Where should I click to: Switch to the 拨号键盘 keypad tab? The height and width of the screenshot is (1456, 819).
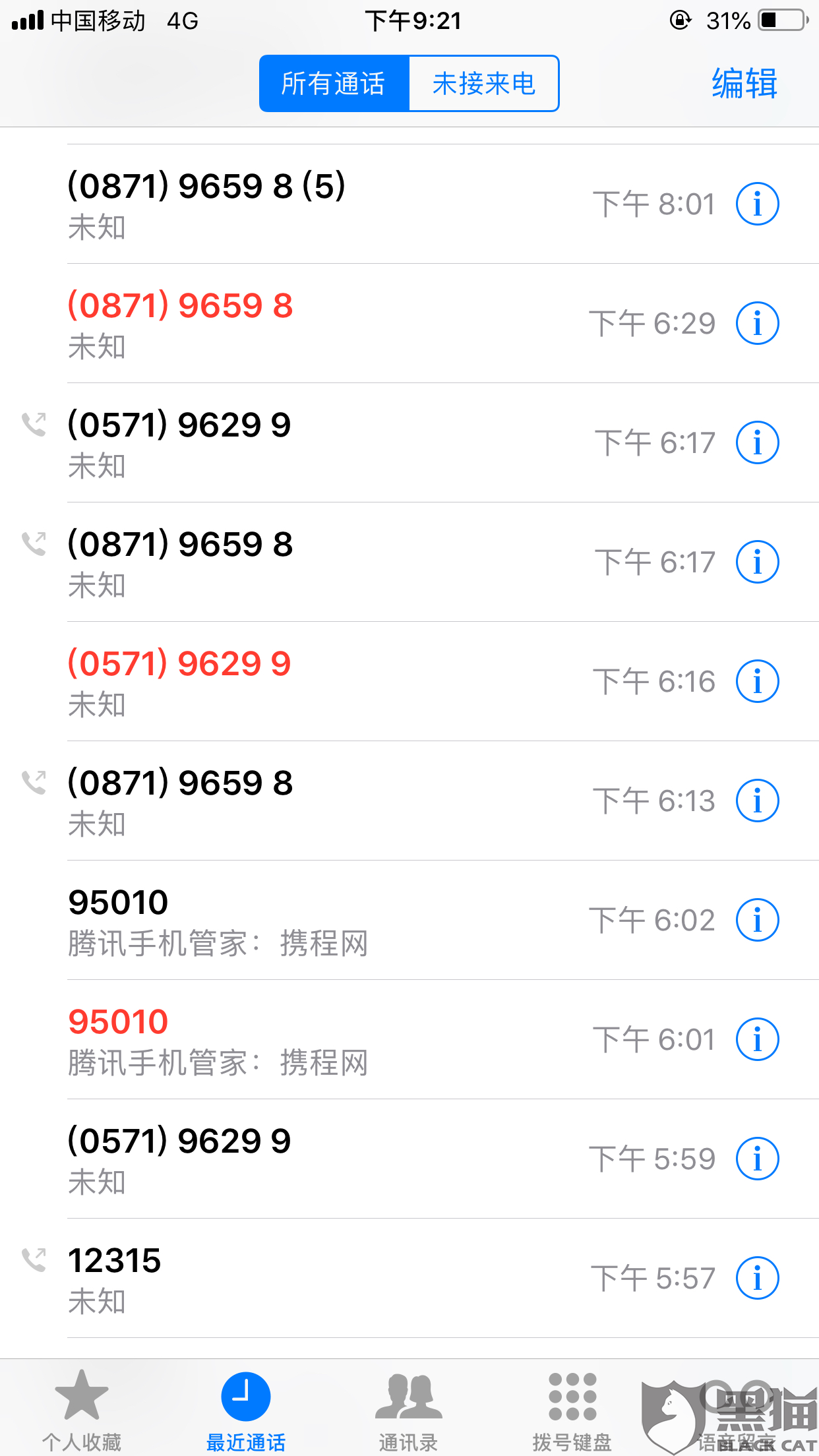572,1409
